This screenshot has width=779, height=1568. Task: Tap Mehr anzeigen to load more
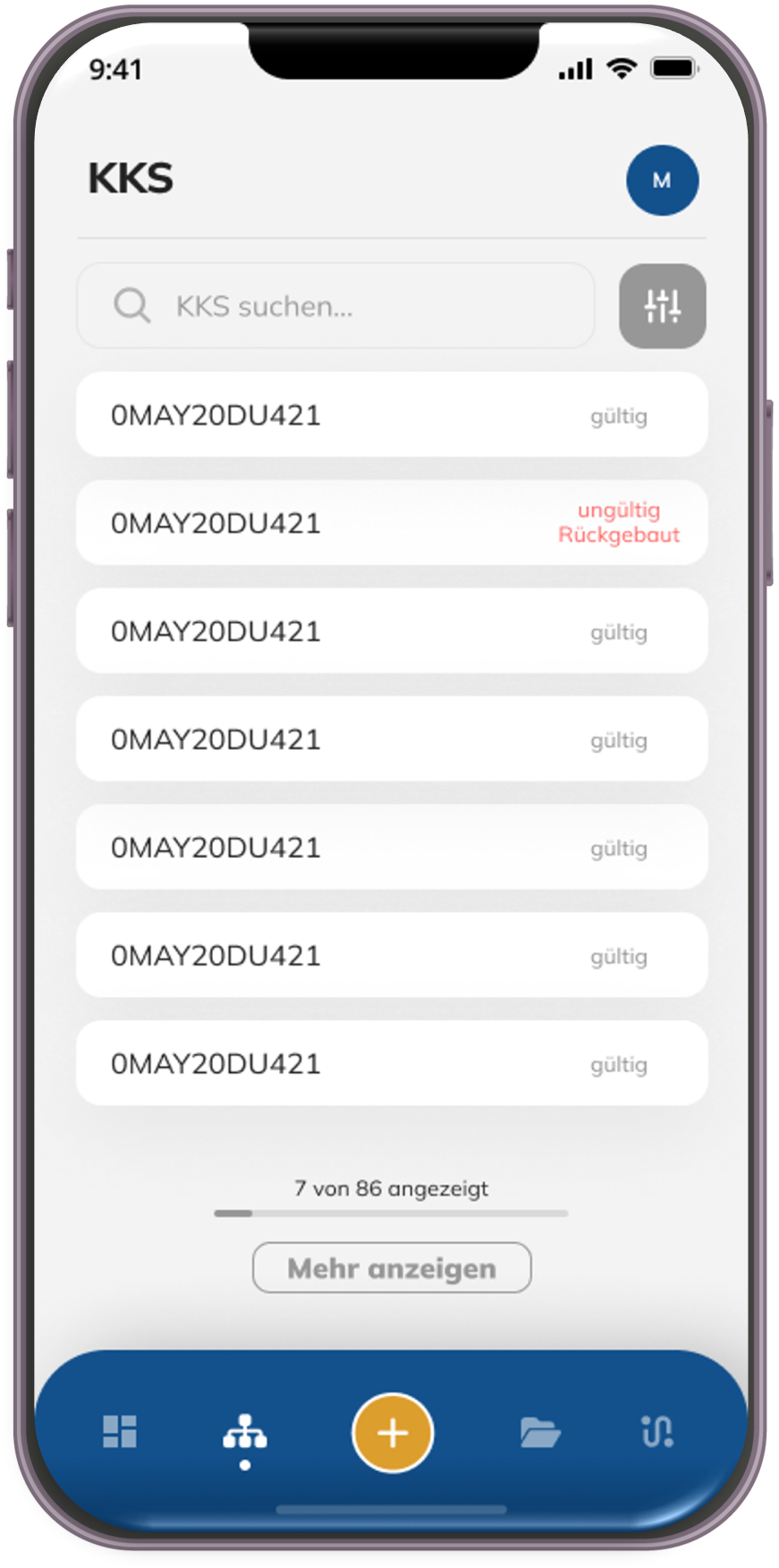click(392, 1267)
